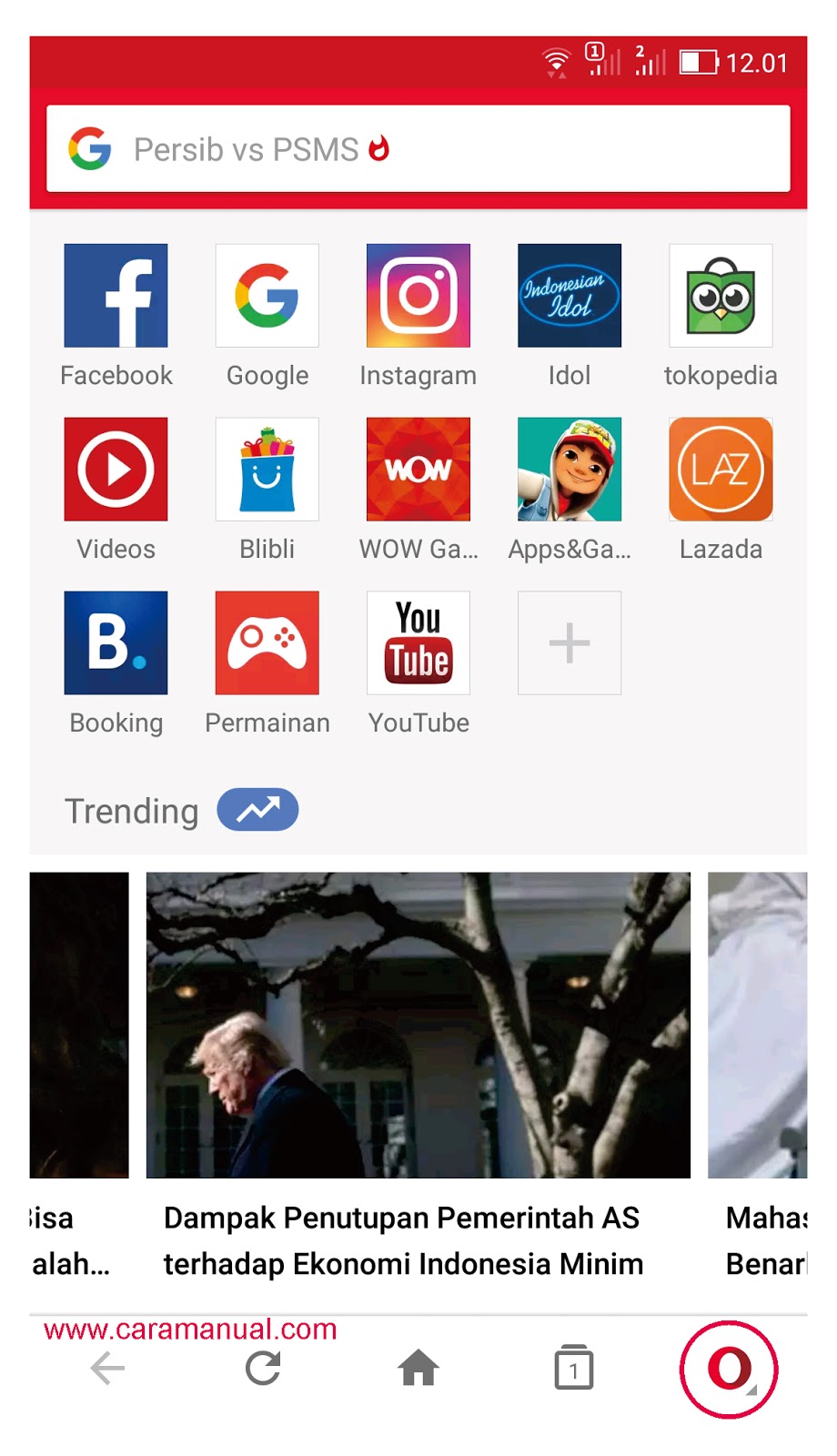Go to the browser home page
Viewport: 837px width, 1456px height.
coord(418,1369)
